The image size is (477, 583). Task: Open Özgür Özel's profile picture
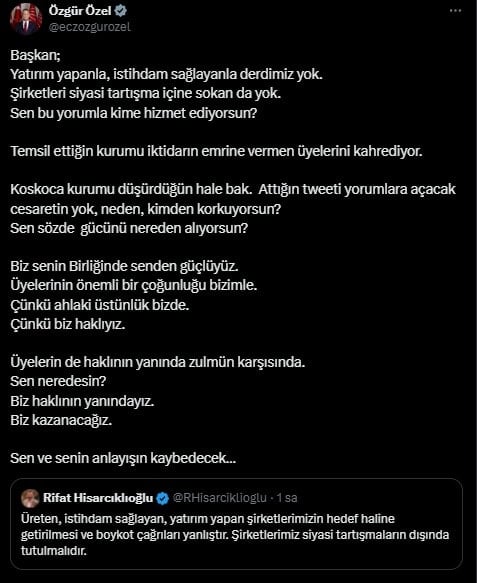point(26,19)
